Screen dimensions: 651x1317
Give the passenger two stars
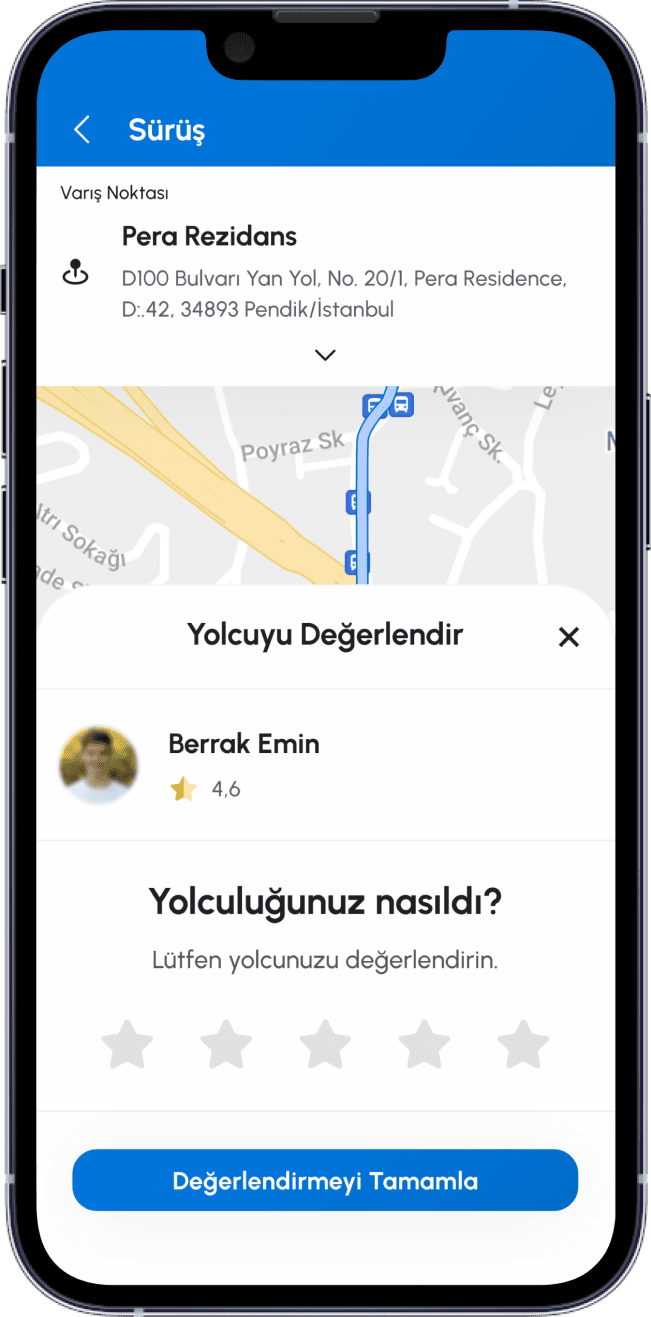click(x=227, y=1044)
